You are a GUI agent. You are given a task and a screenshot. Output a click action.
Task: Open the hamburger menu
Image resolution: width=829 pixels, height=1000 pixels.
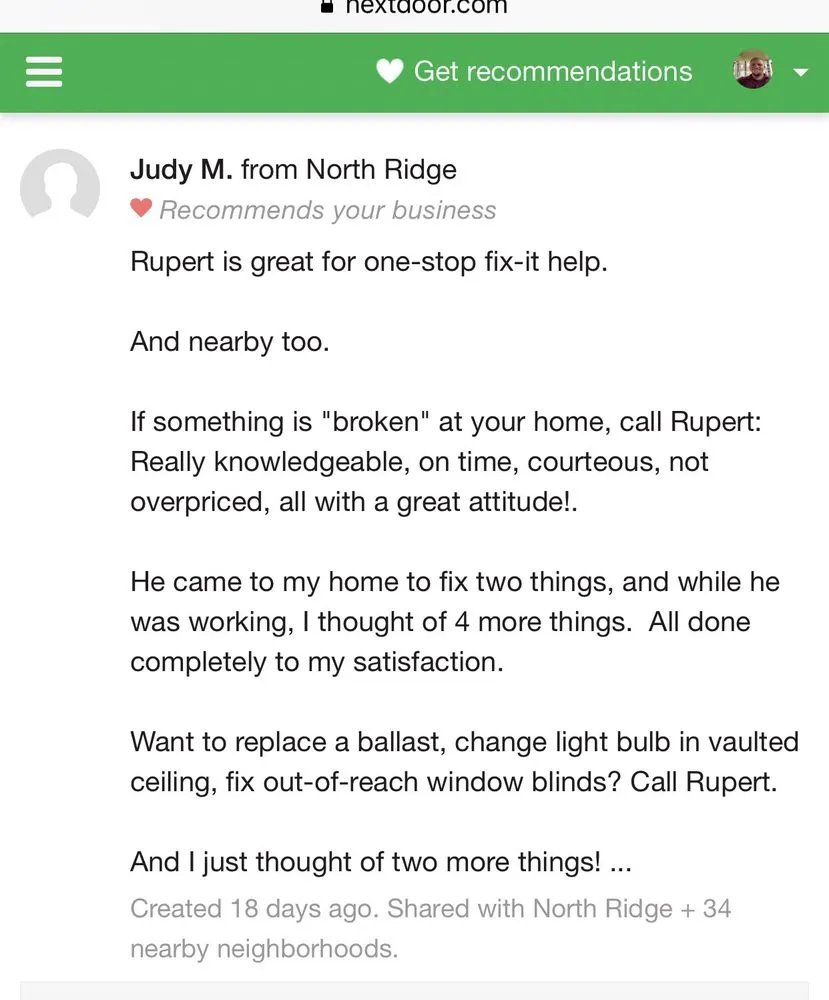[x=43, y=72]
